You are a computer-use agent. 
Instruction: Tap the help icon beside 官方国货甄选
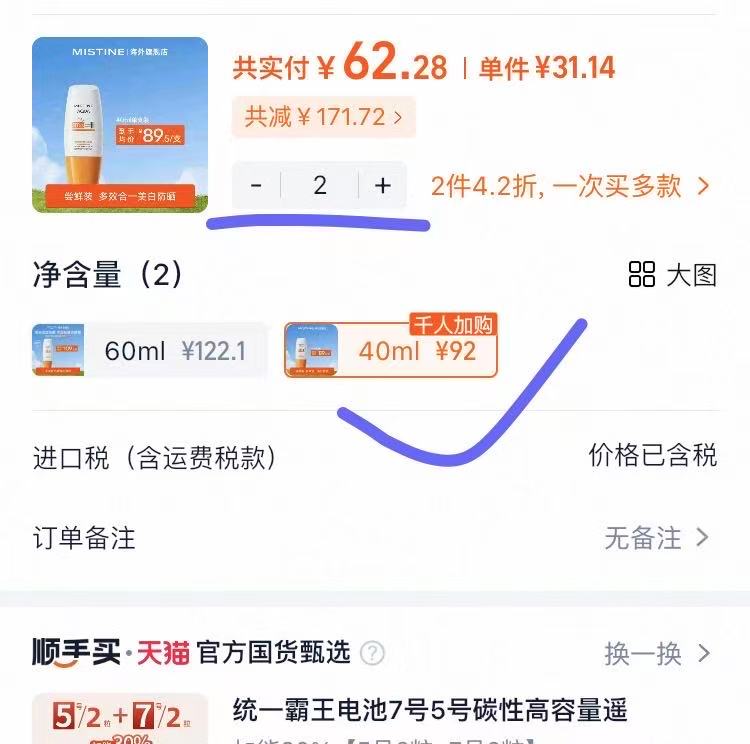[x=372, y=654]
